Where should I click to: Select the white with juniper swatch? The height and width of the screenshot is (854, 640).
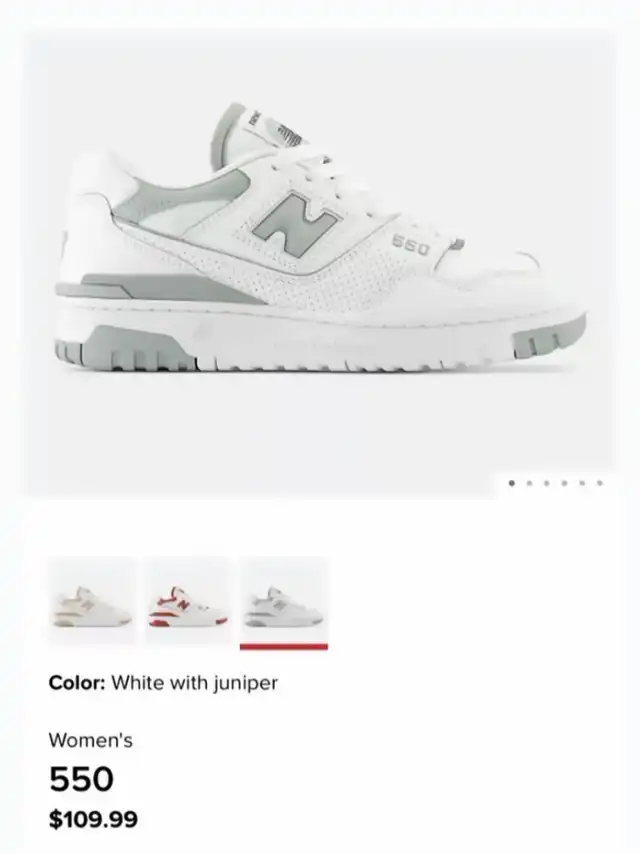pyautogui.click(x=284, y=602)
